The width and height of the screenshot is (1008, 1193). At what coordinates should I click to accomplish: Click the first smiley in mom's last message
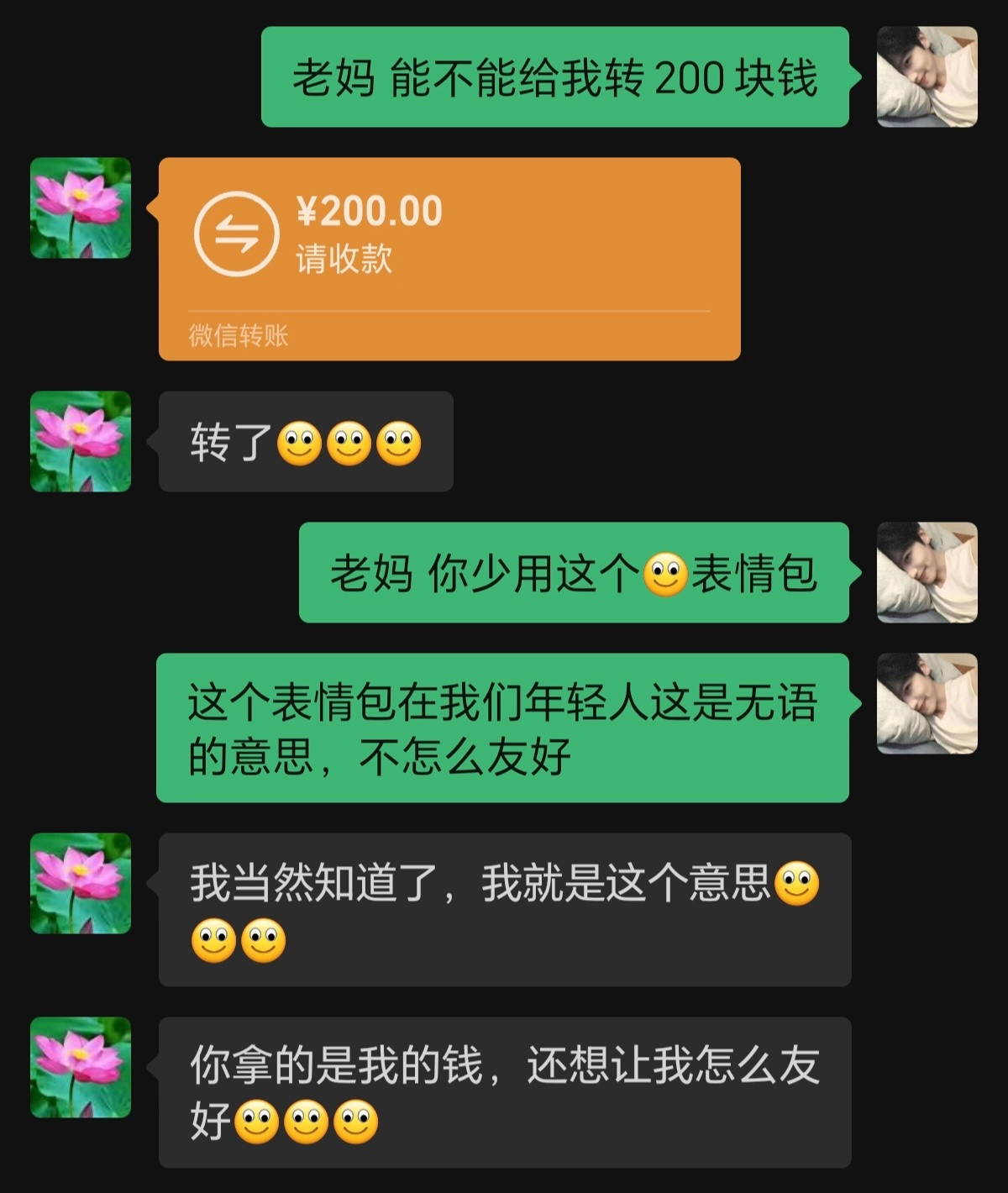256,1120
